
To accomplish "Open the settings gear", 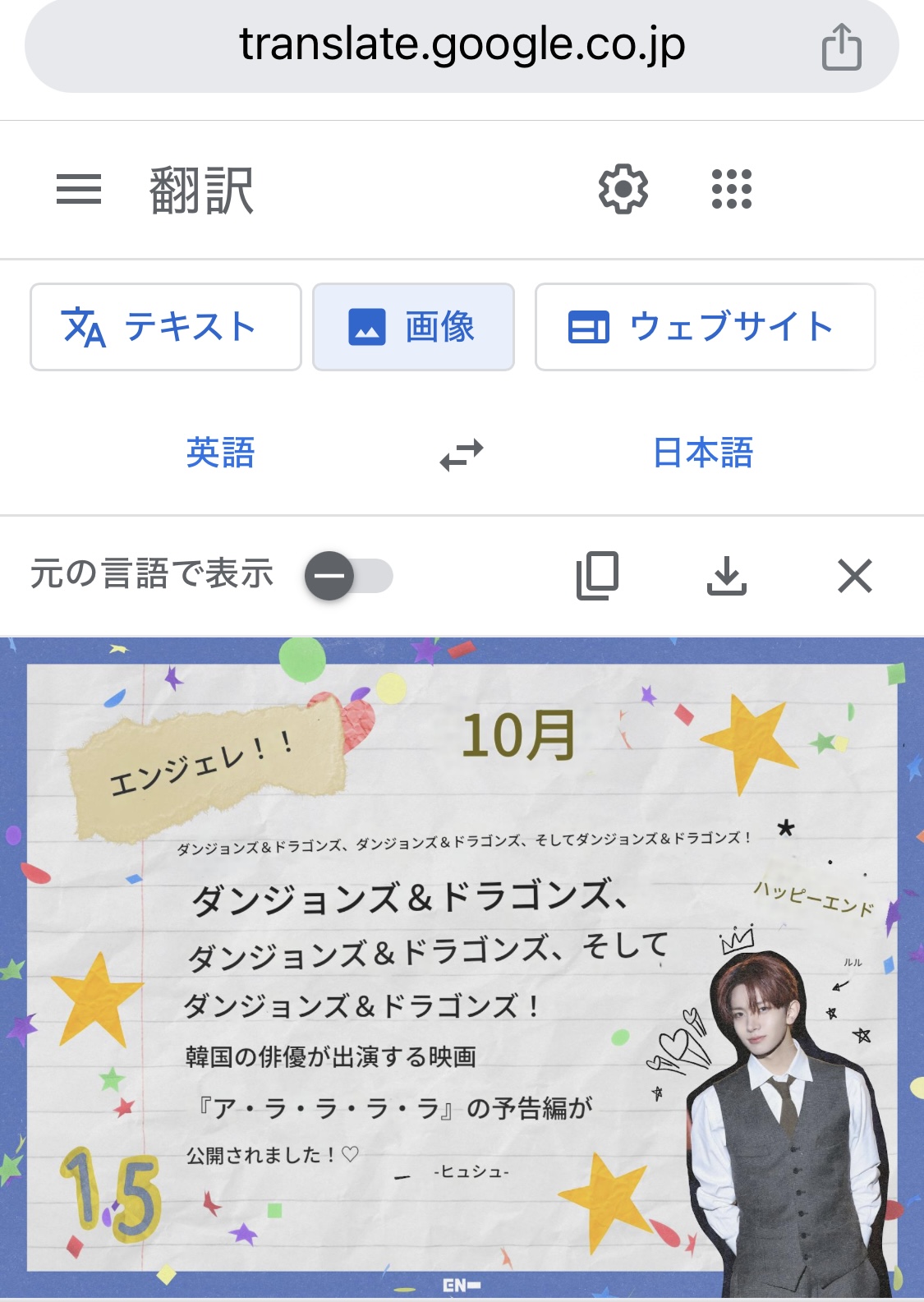I will pos(623,190).
